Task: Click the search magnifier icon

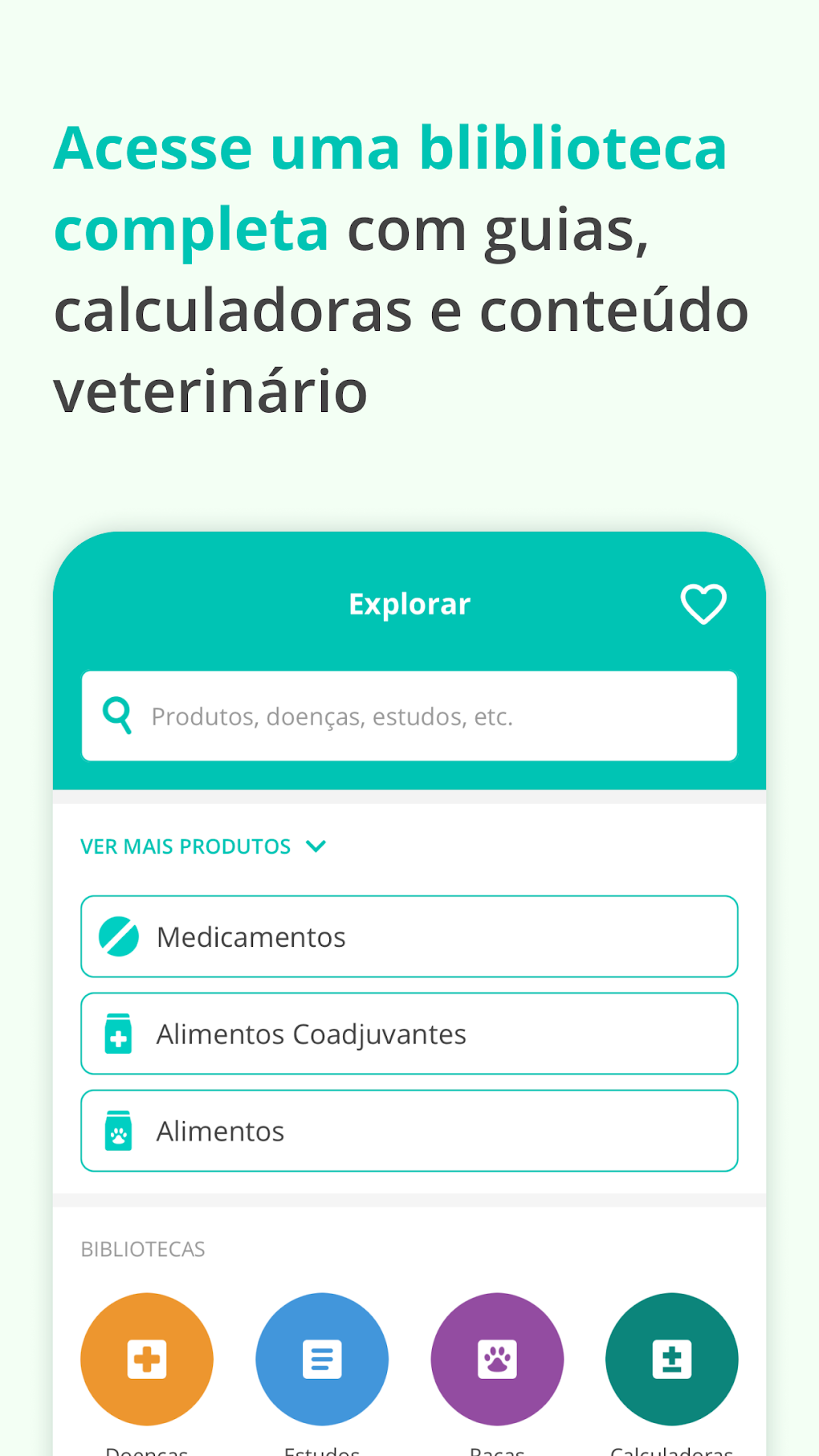Action: pos(117,715)
